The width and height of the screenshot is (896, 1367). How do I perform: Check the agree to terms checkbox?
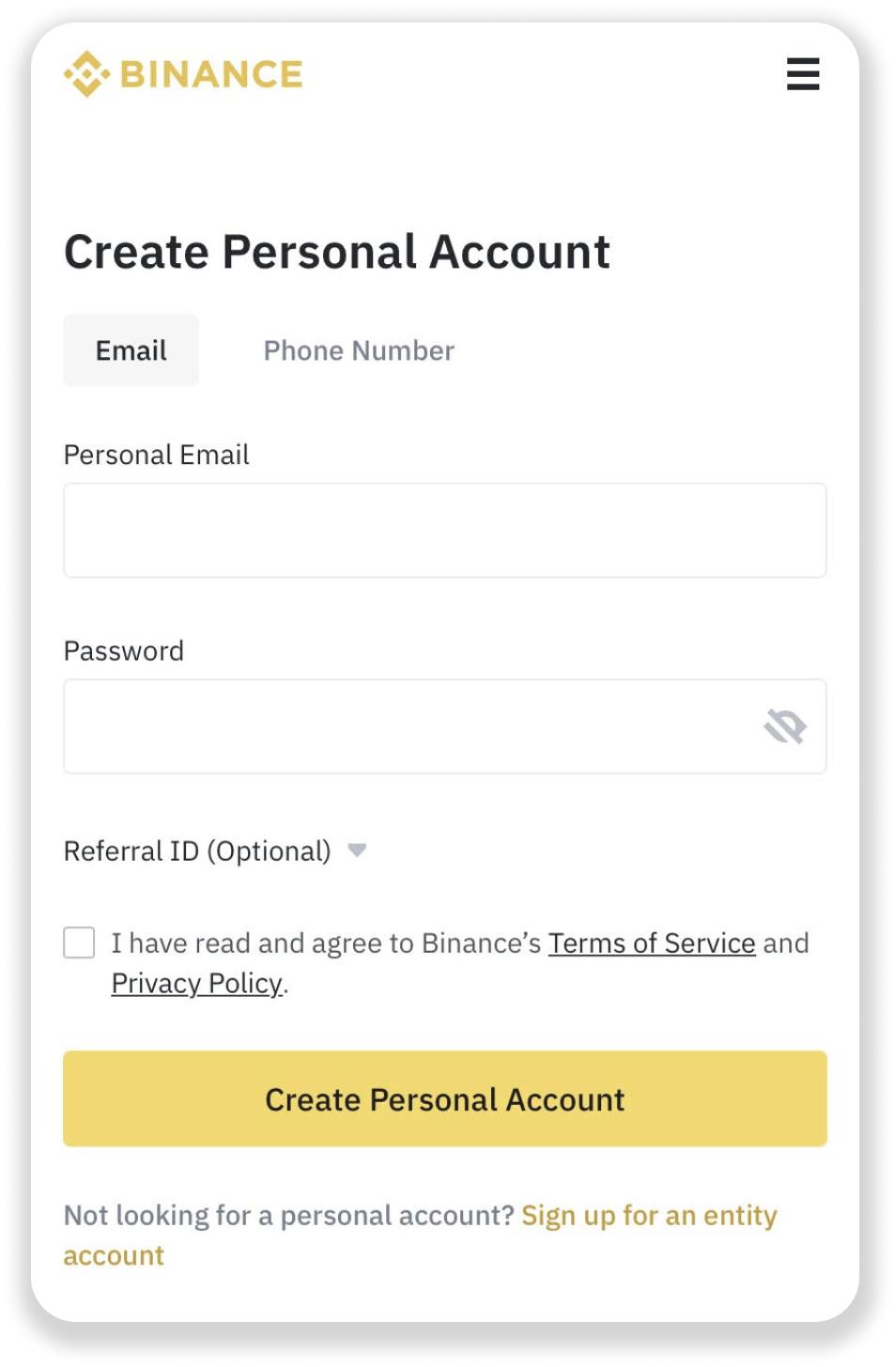coord(79,942)
